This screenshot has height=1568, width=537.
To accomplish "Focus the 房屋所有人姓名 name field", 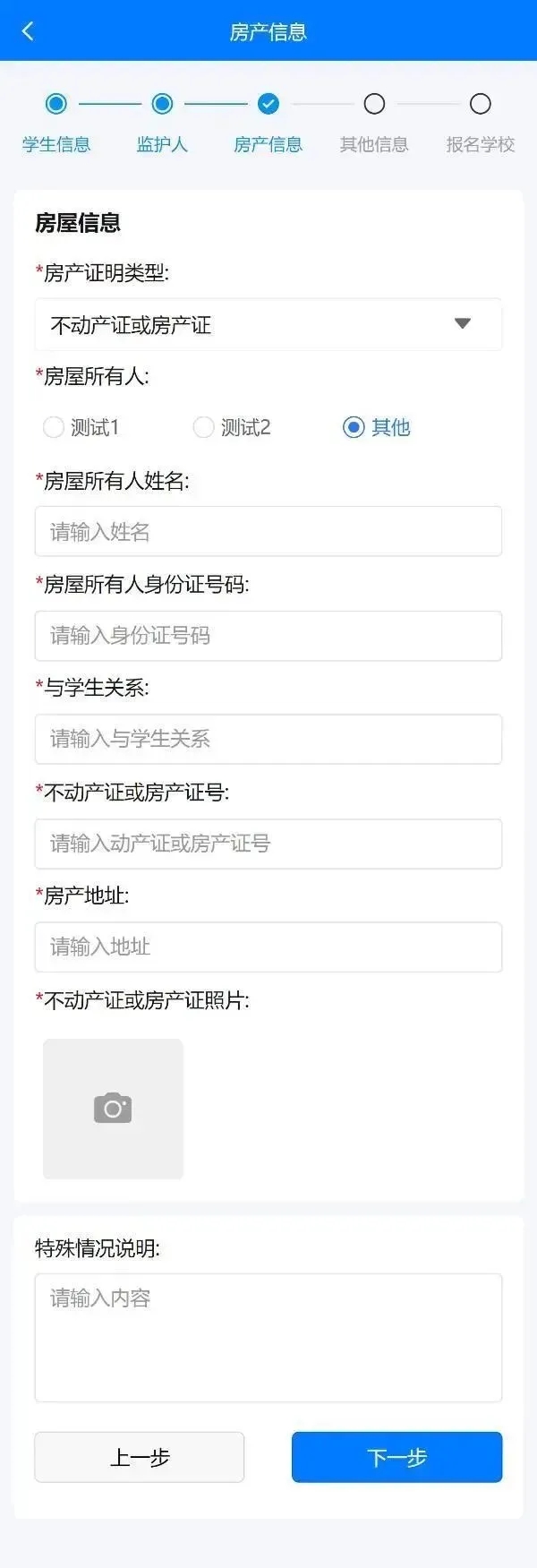I will click(x=268, y=532).
